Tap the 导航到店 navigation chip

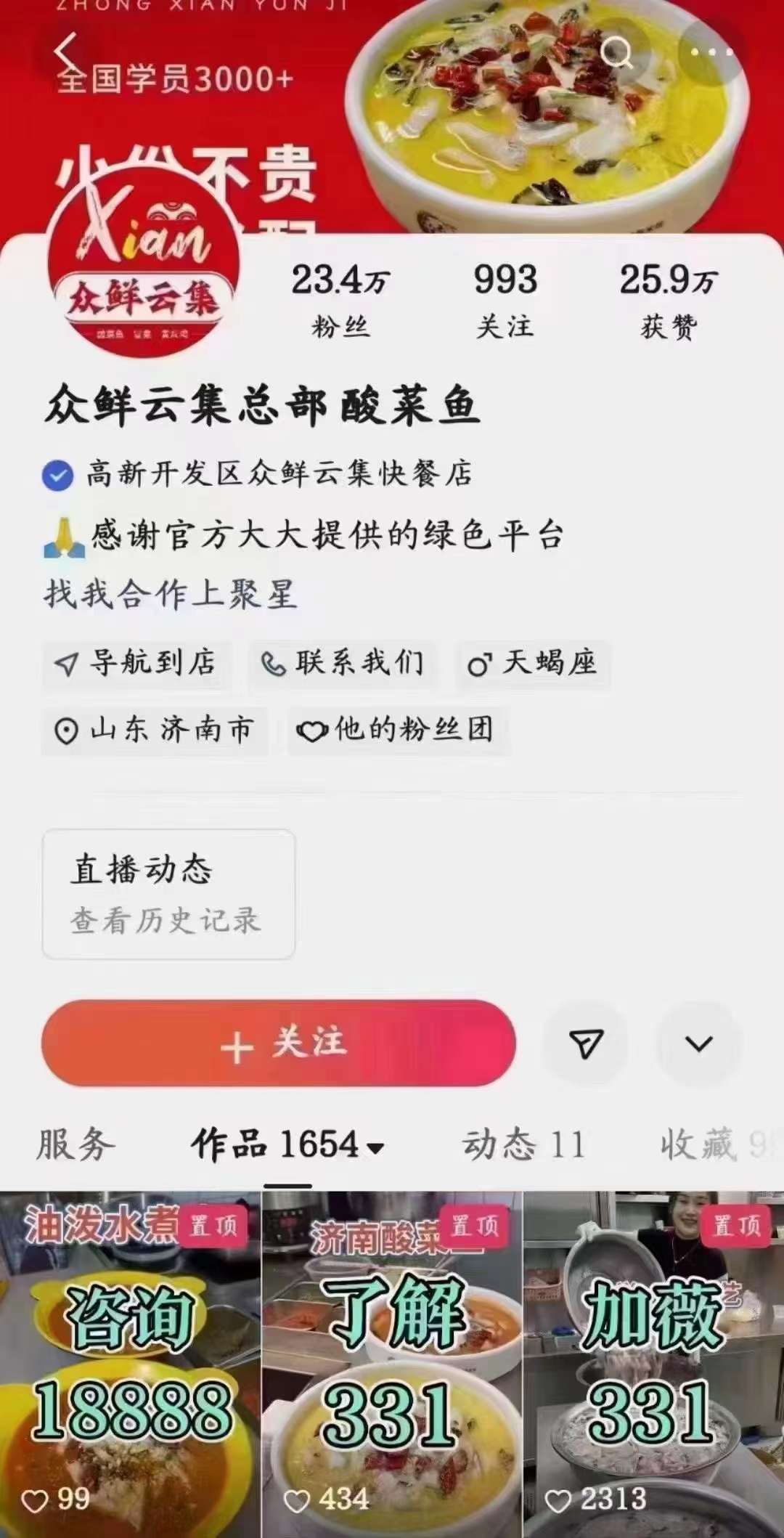click(x=136, y=663)
